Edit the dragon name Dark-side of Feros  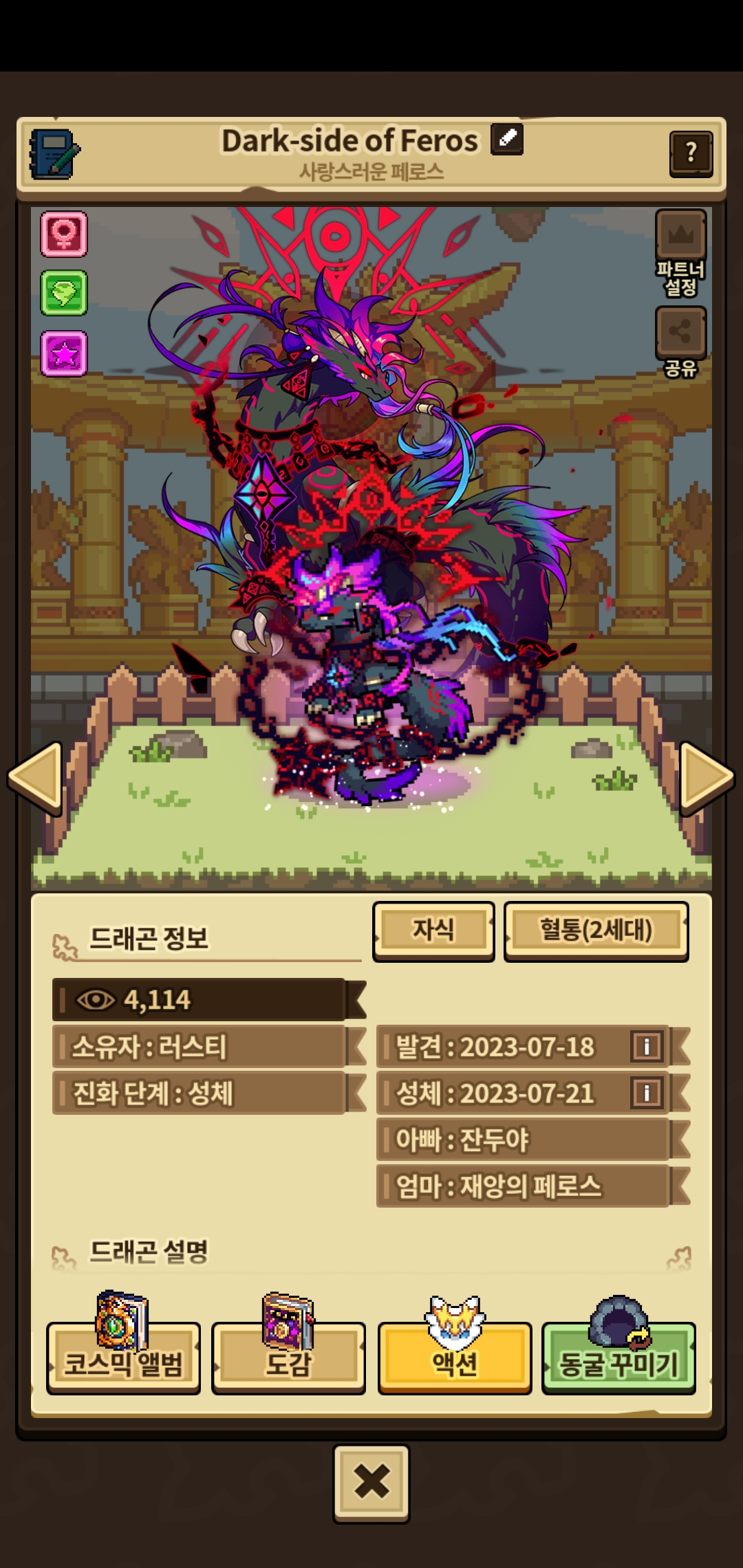click(x=507, y=140)
